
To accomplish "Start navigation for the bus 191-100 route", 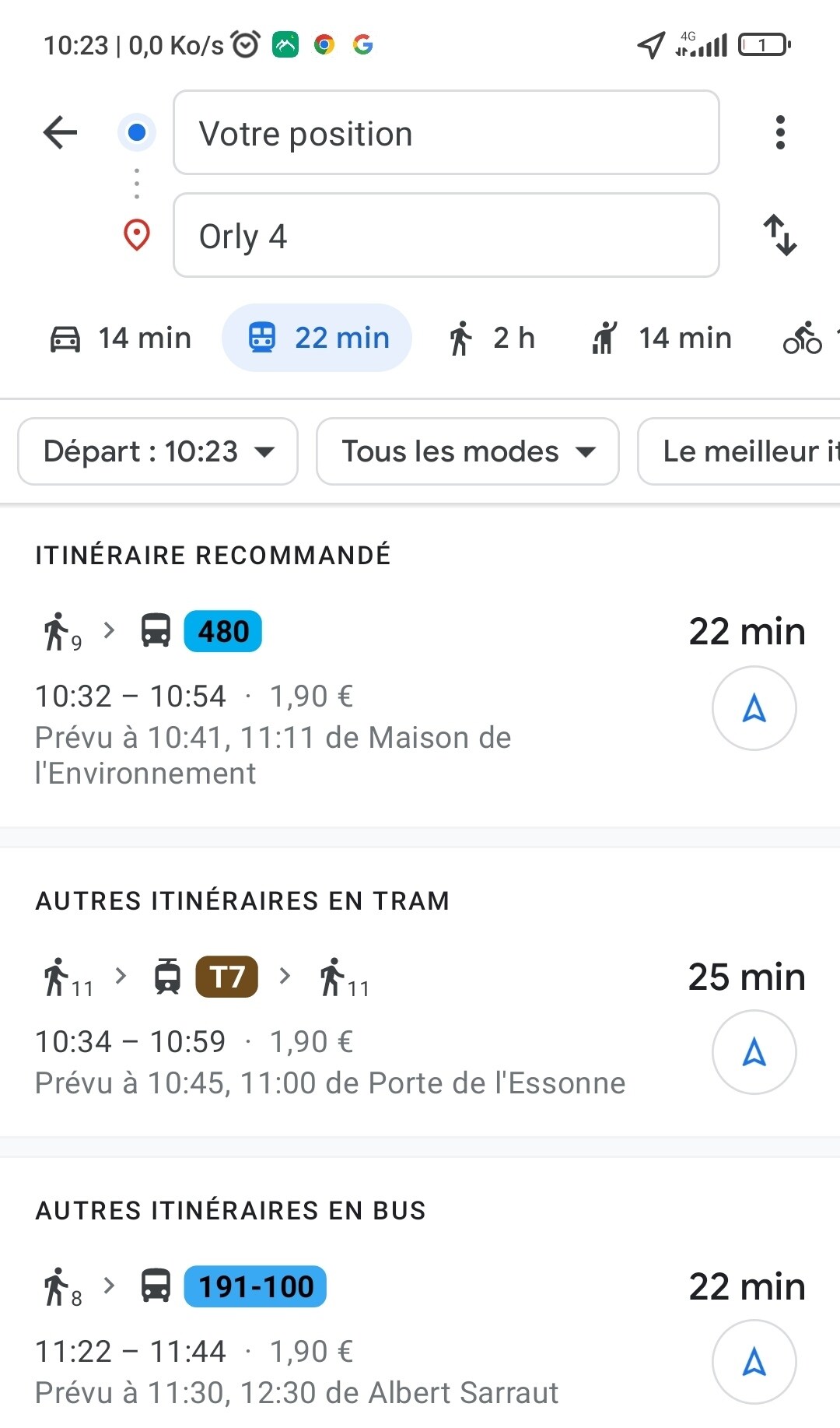I will pyautogui.click(x=754, y=1362).
